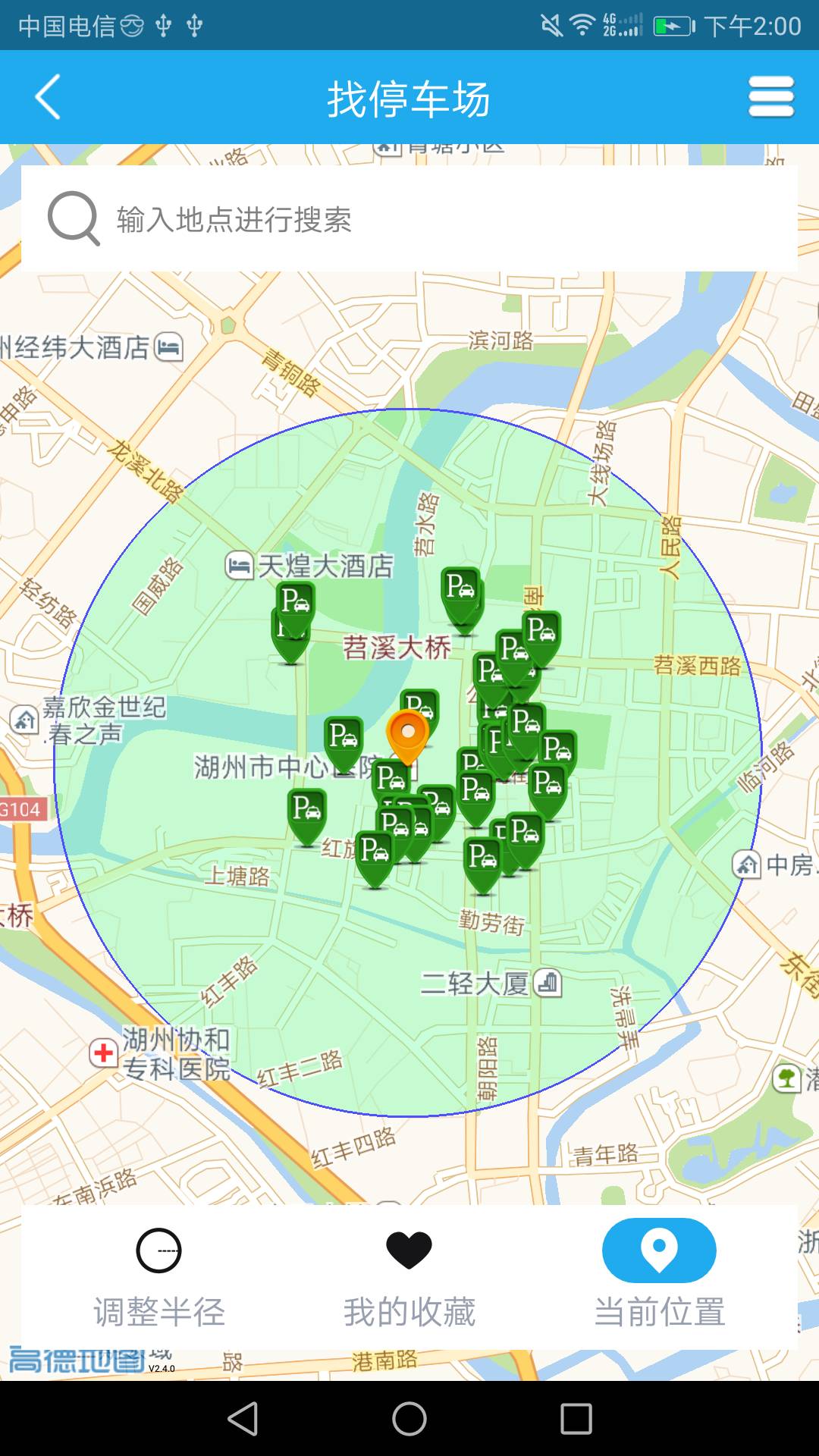
Task: Select the parking marker above 勤劳街
Action: tap(483, 858)
